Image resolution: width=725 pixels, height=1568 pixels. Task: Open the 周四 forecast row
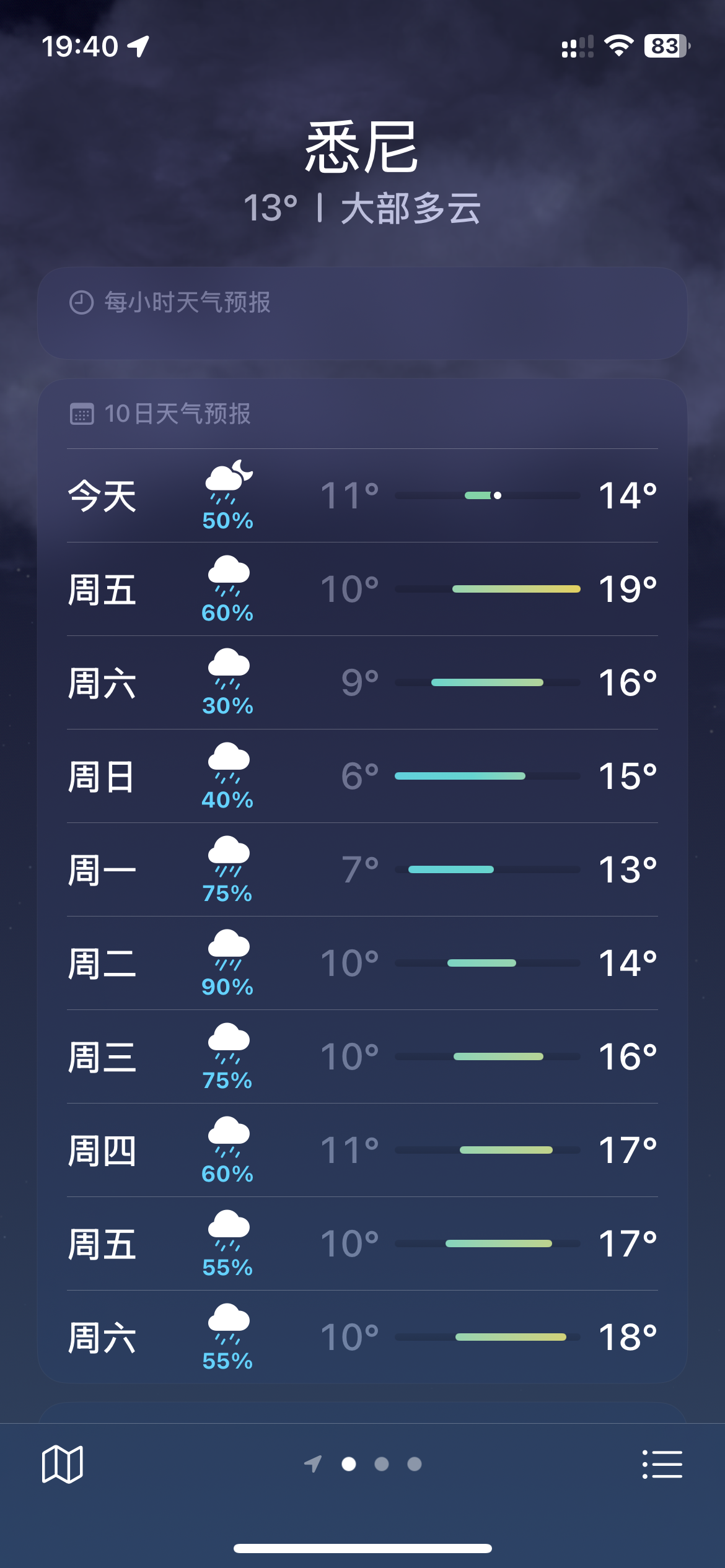pyautogui.click(x=362, y=1150)
